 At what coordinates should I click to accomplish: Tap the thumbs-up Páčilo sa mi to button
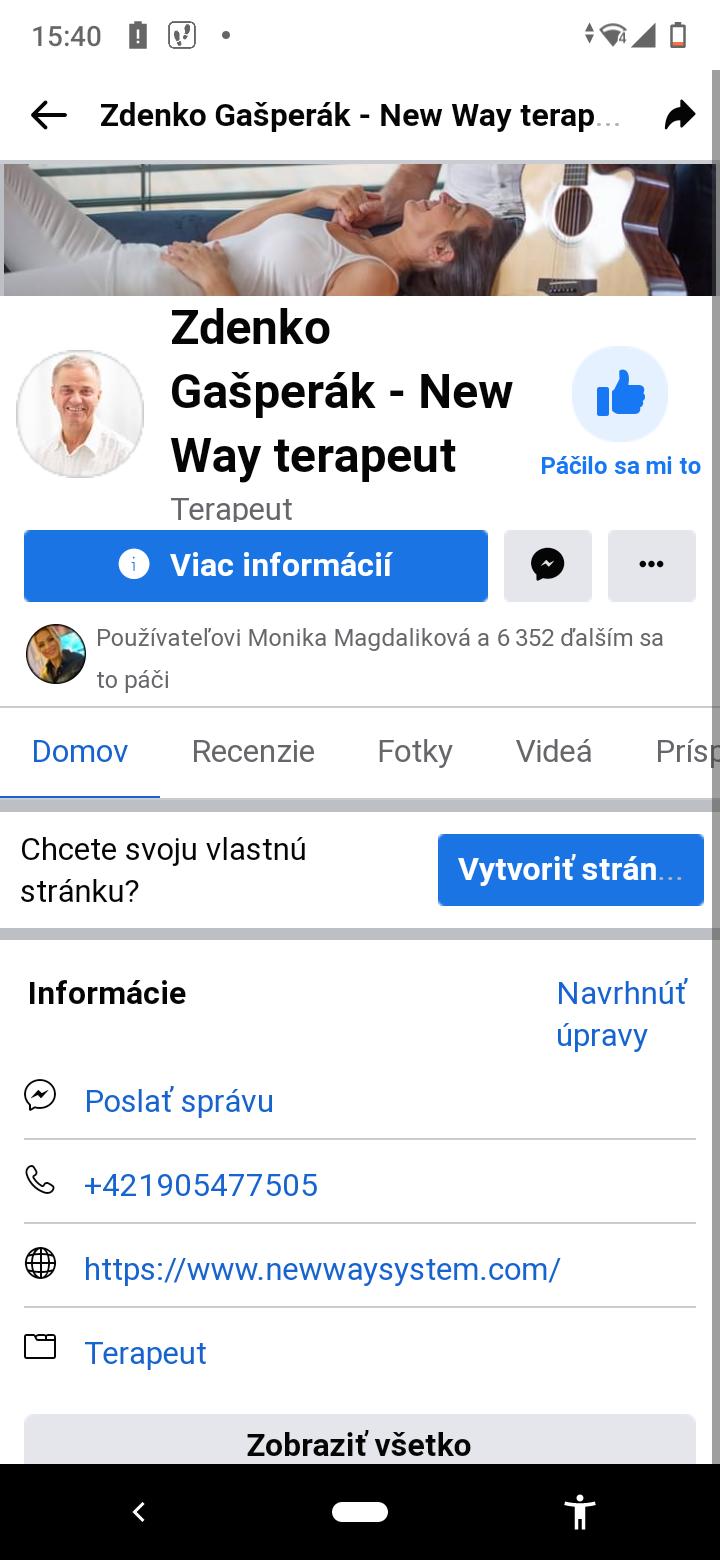click(x=620, y=396)
